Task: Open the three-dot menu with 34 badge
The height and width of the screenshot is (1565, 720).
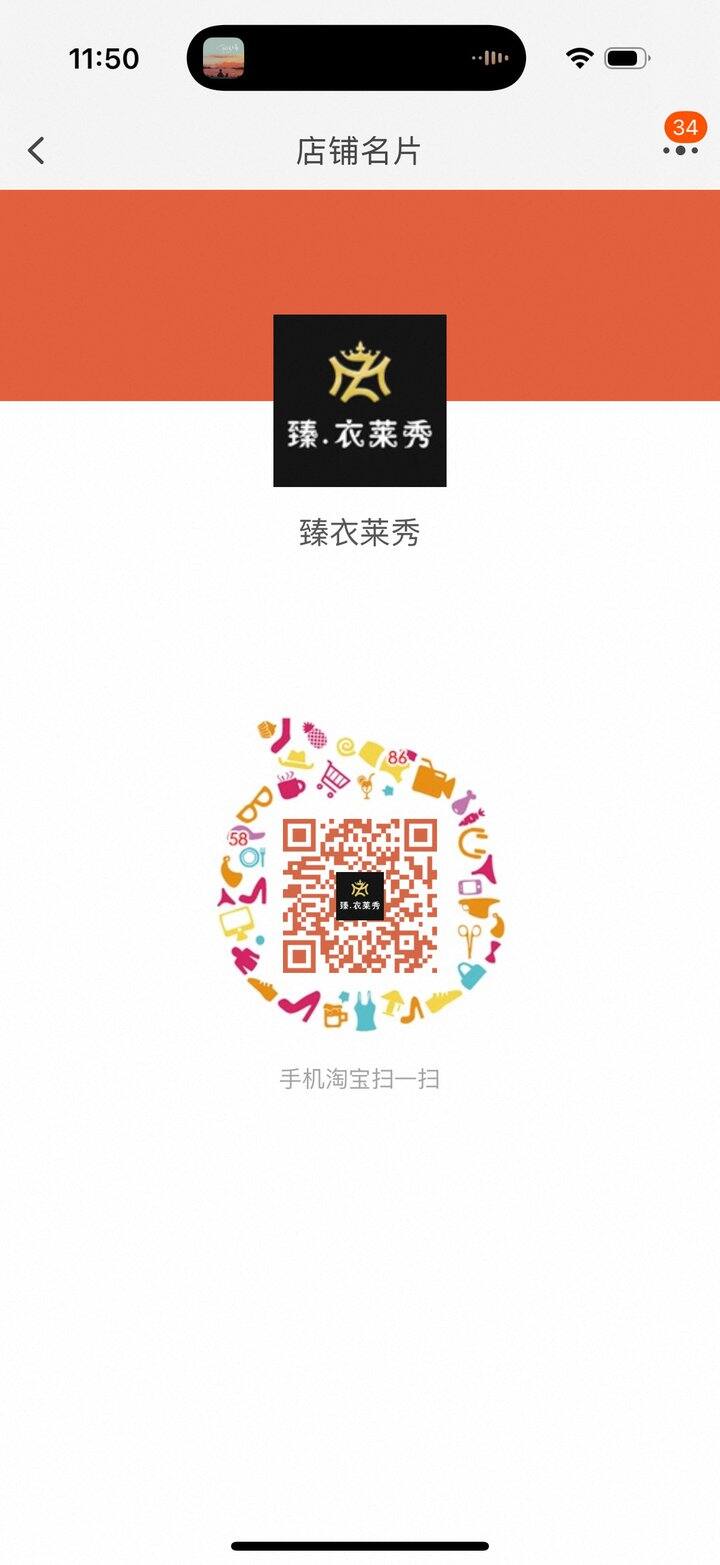Action: pyautogui.click(x=681, y=150)
